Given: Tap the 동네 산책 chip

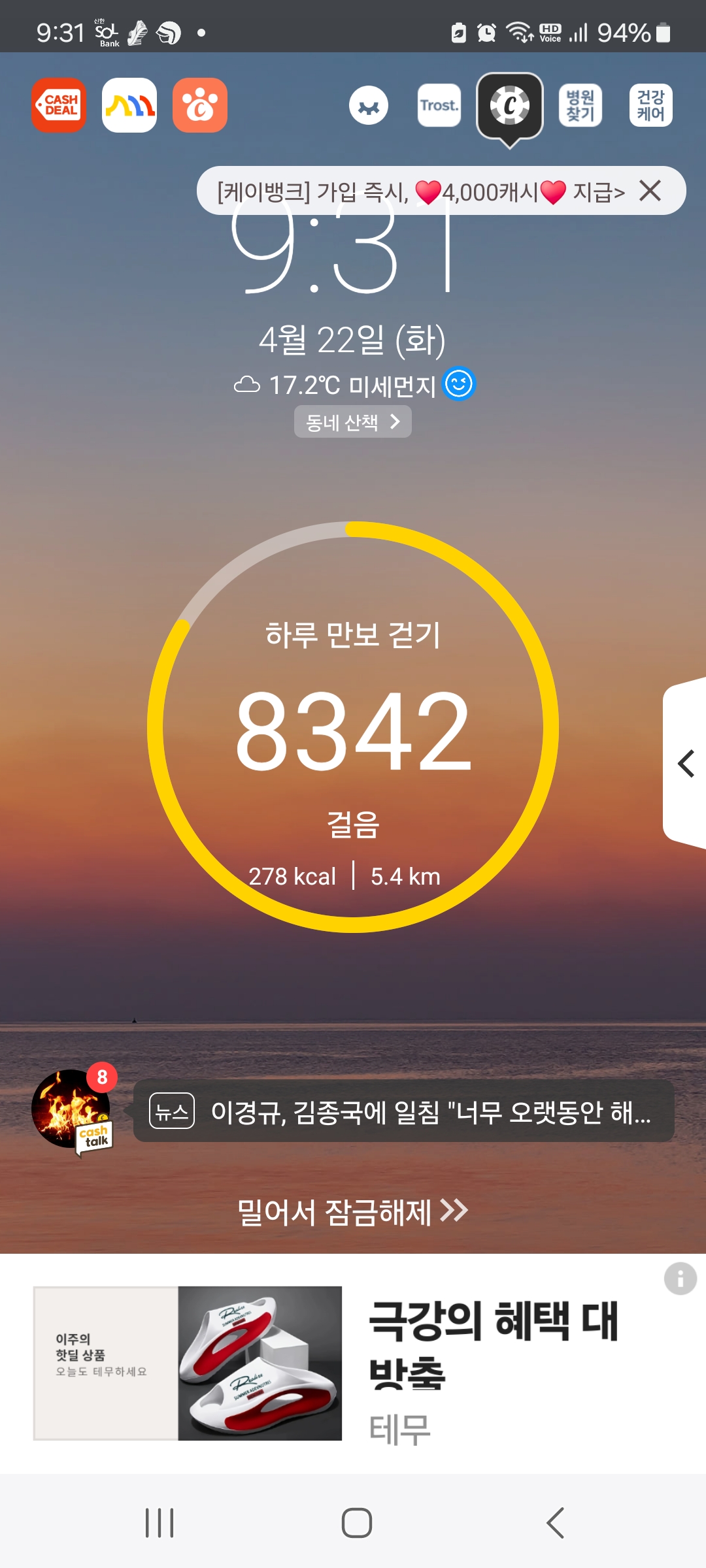Looking at the screenshot, I should pyautogui.click(x=352, y=422).
